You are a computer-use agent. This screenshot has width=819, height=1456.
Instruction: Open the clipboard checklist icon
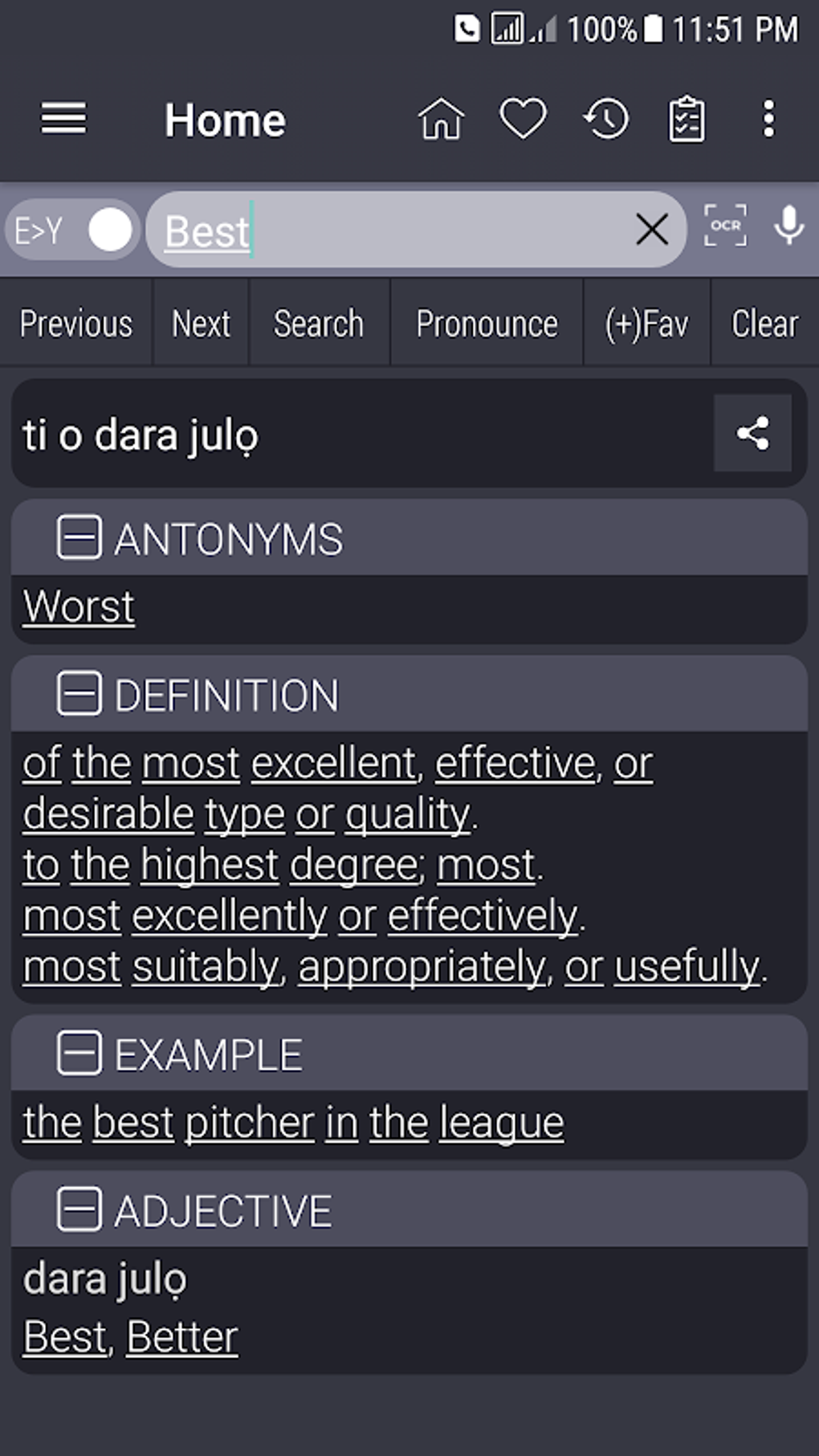[687, 119]
